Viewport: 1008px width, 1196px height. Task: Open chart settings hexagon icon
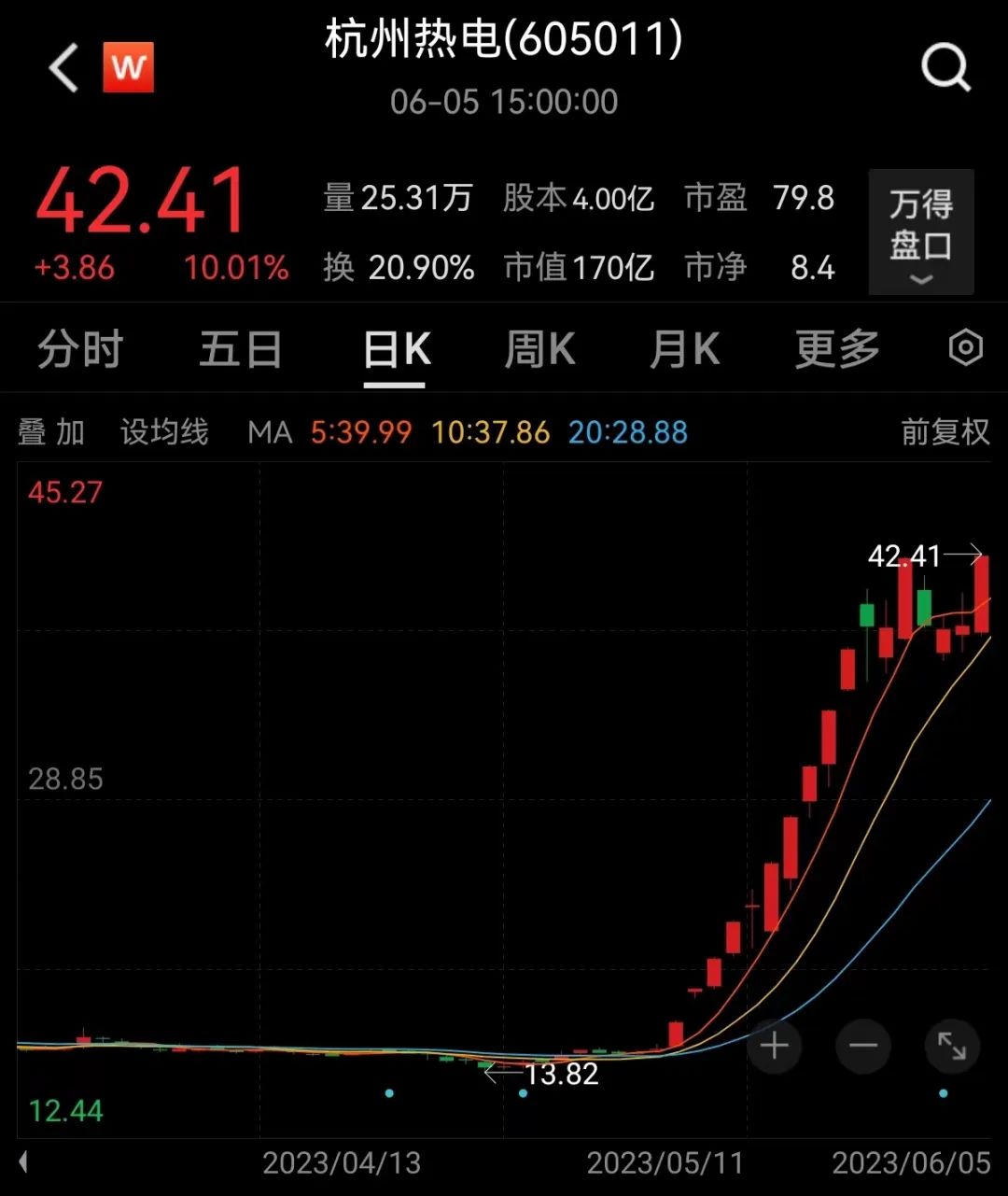point(965,348)
